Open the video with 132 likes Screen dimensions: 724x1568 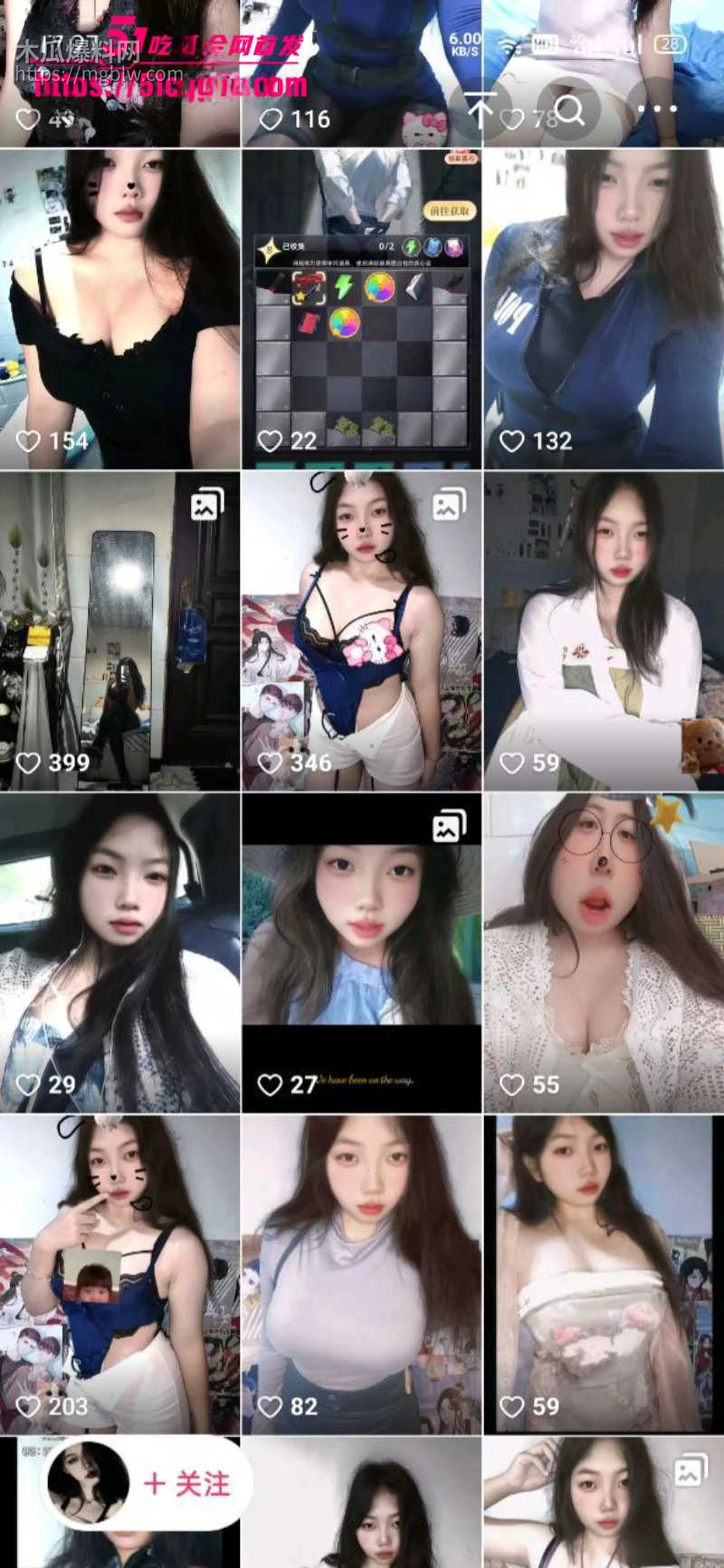(x=604, y=308)
